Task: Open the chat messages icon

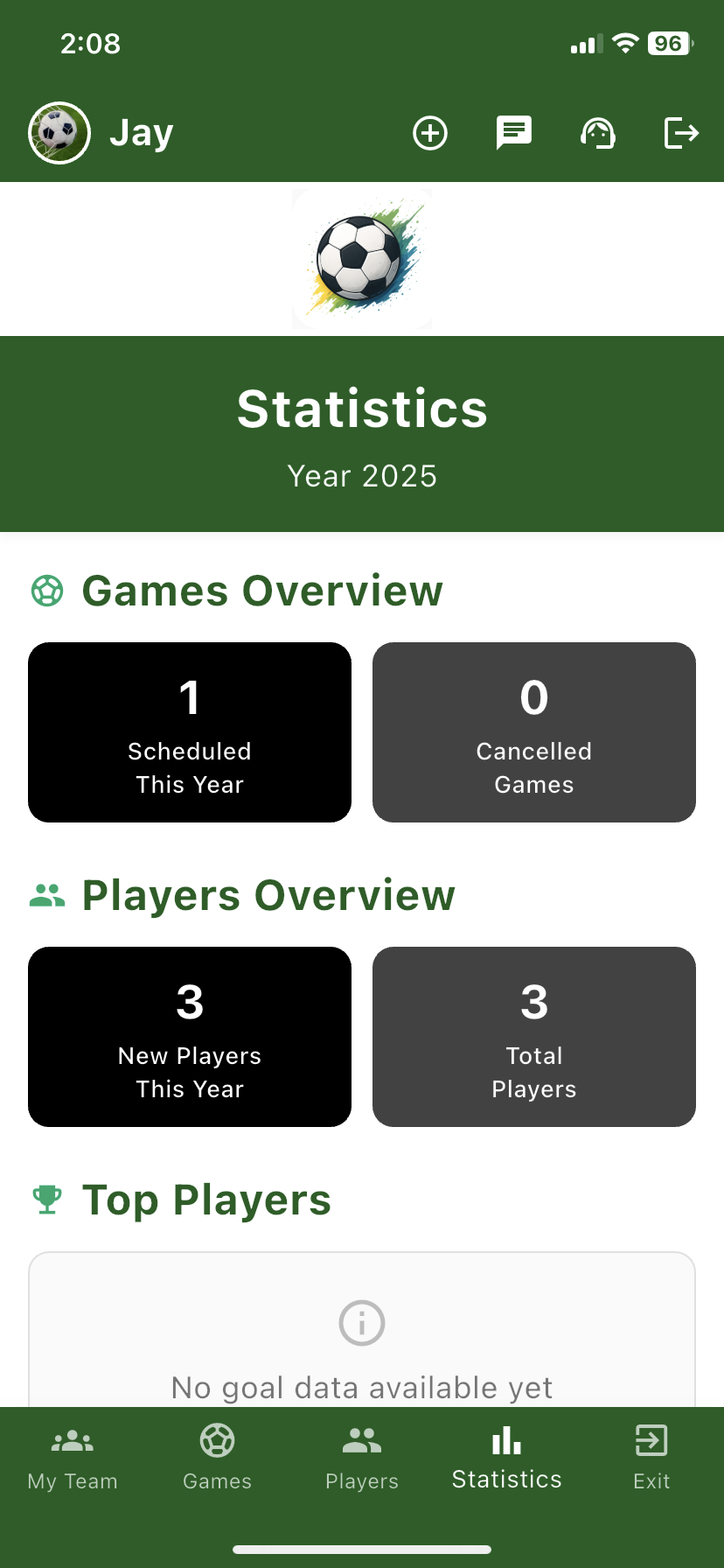Action: [513, 133]
